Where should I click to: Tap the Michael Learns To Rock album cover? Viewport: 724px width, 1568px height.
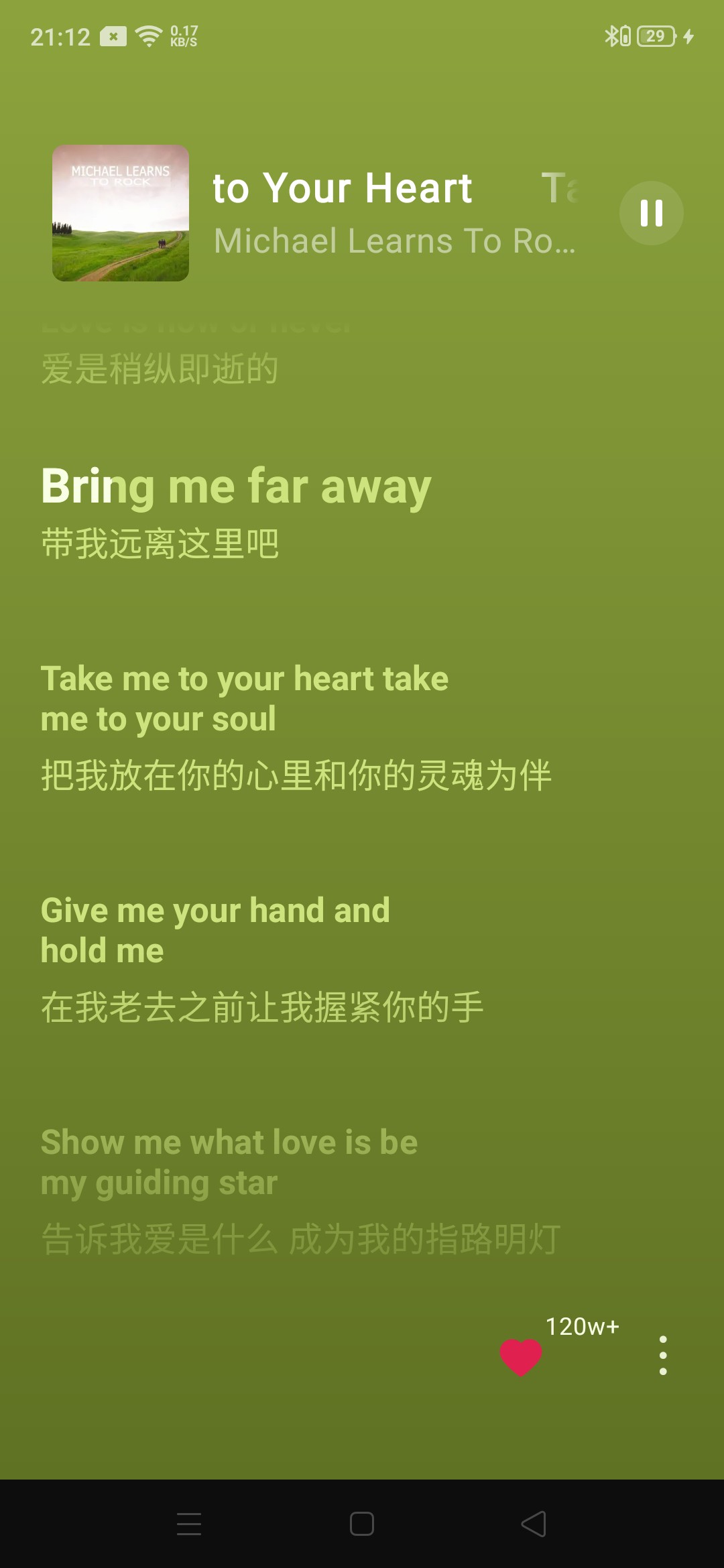[121, 213]
